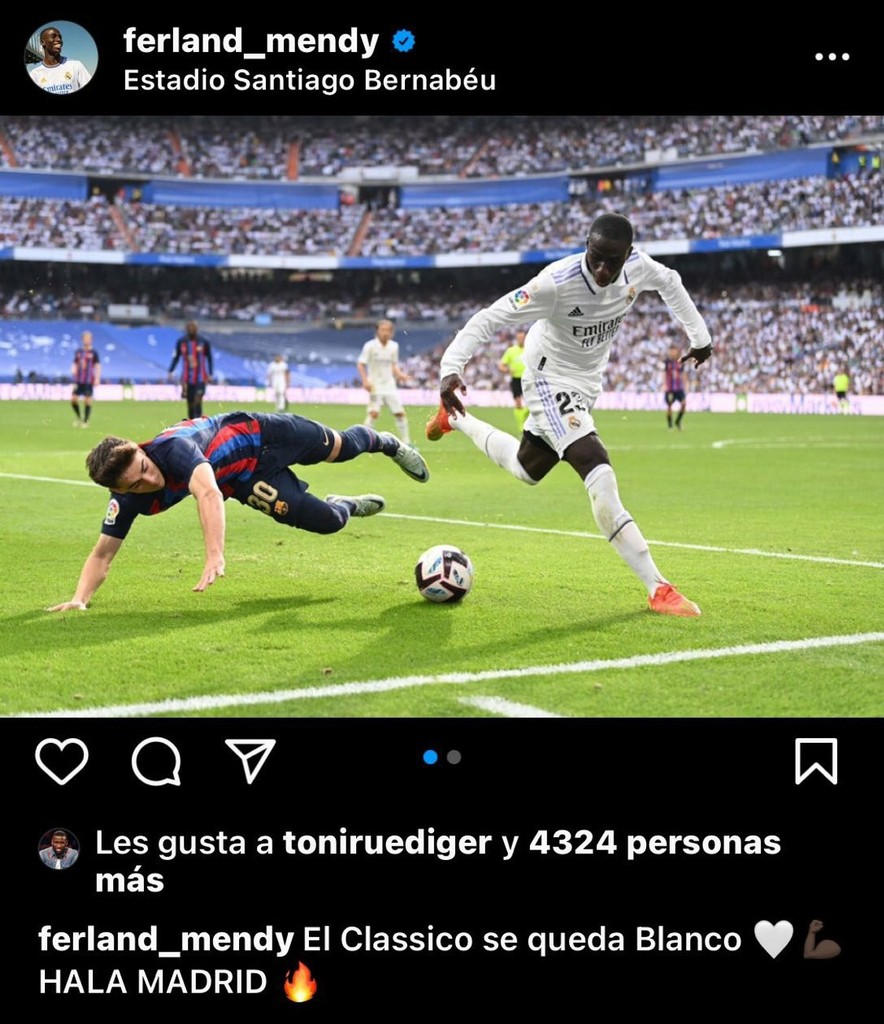Screen dimensions: 884x1024
Task: Open the post's three-dot options menu
Action: point(831,57)
